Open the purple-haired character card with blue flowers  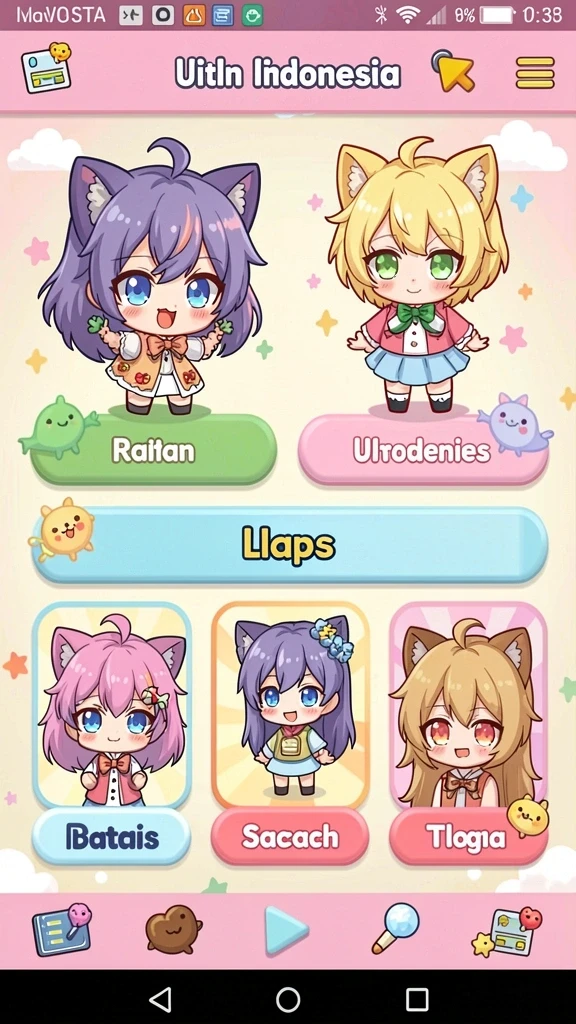tap(290, 705)
